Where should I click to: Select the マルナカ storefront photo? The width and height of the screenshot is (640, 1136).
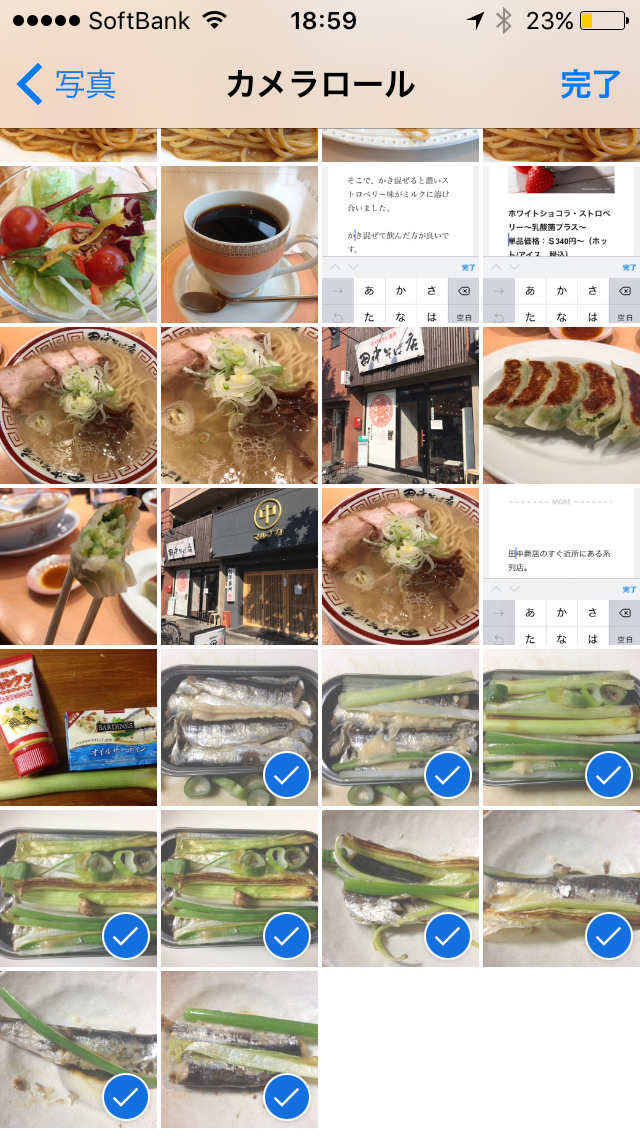coord(239,566)
